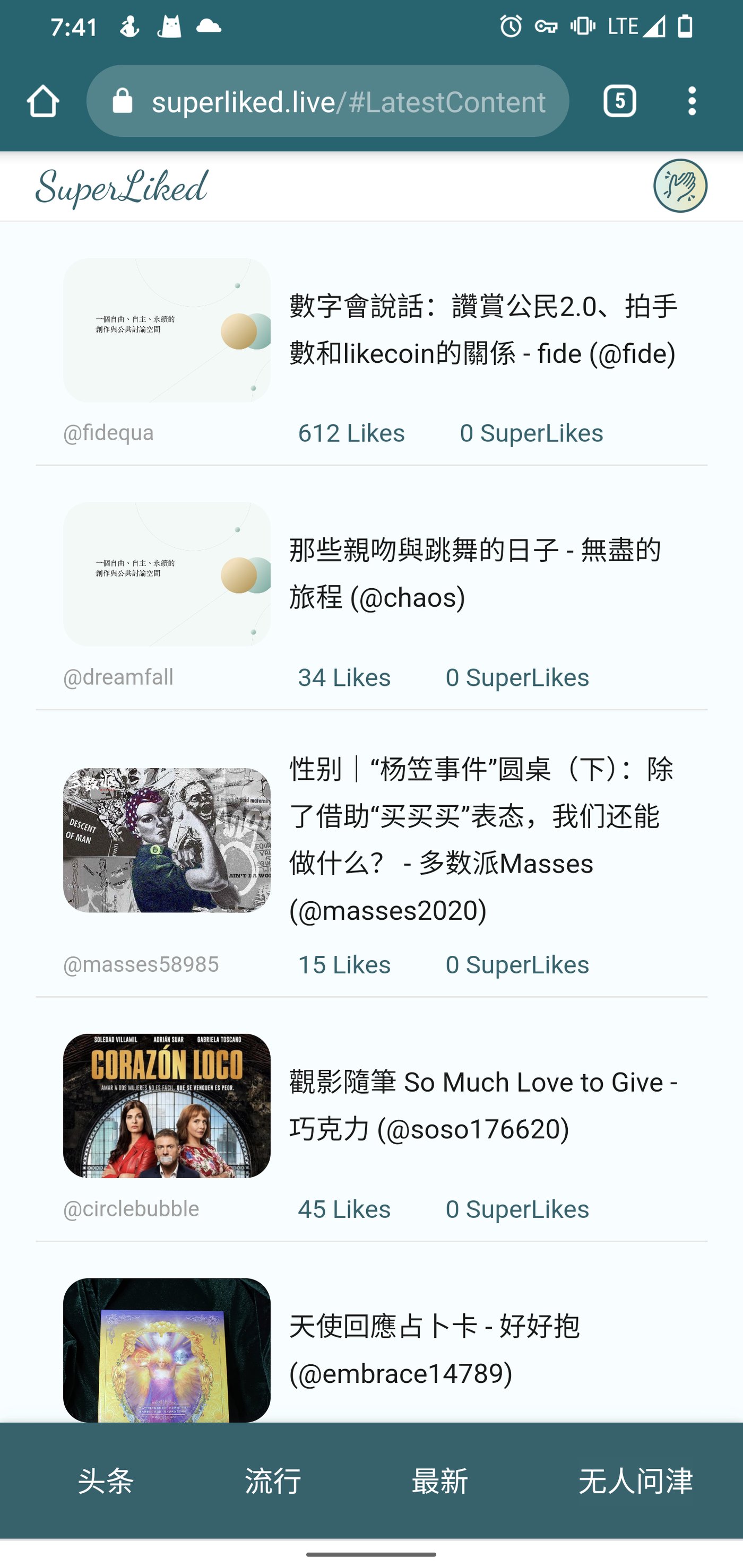Screen dimensions: 743x1568
Task: Tap the clapping hands icon in the header
Action: tap(680, 186)
